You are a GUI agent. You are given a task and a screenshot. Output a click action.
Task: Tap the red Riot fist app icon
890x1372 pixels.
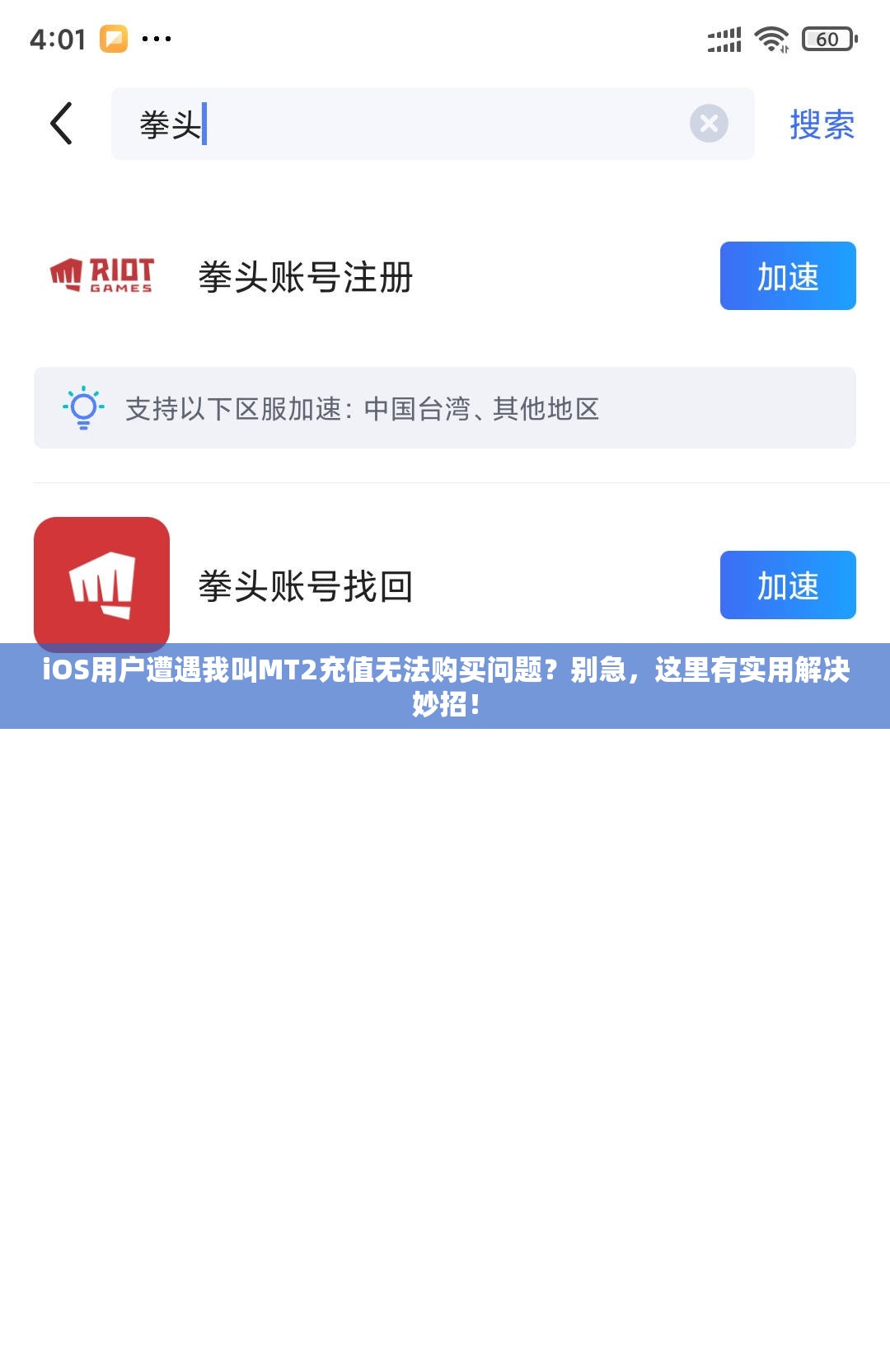tap(102, 585)
